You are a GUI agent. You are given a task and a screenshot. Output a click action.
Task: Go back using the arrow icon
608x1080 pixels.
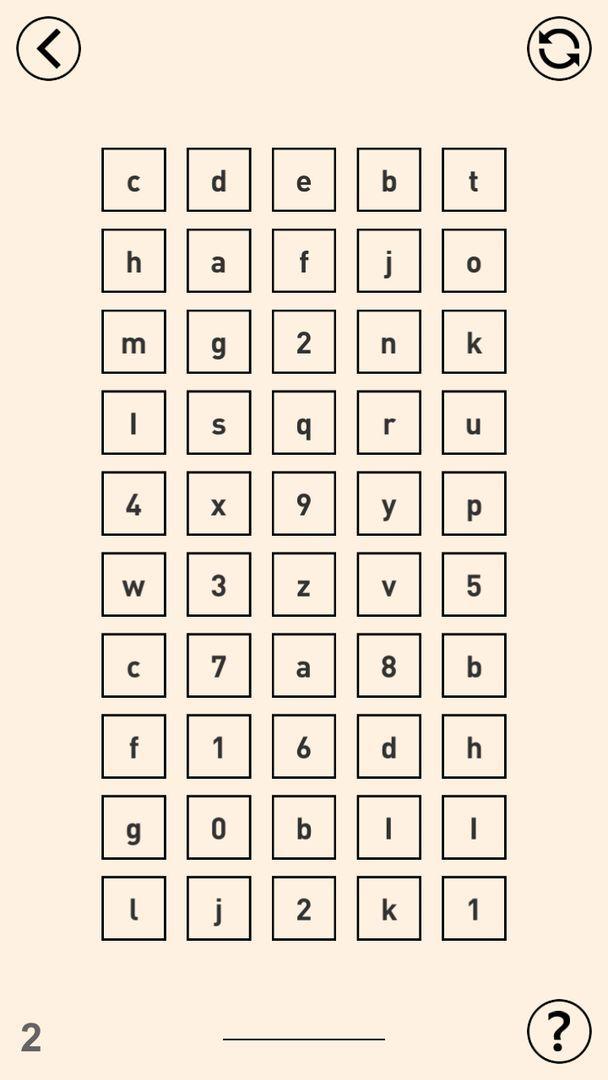click(48, 49)
